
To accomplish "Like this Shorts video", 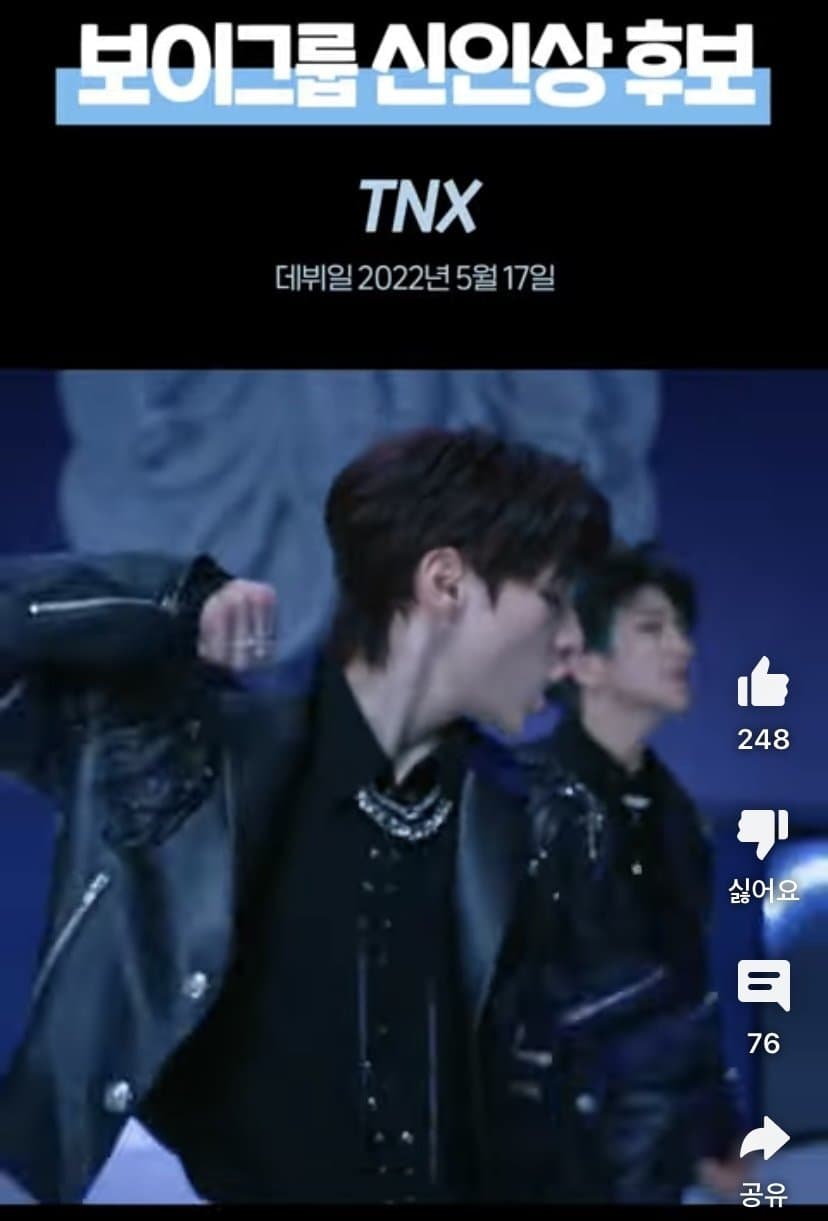I will pyautogui.click(x=763, y=684).
